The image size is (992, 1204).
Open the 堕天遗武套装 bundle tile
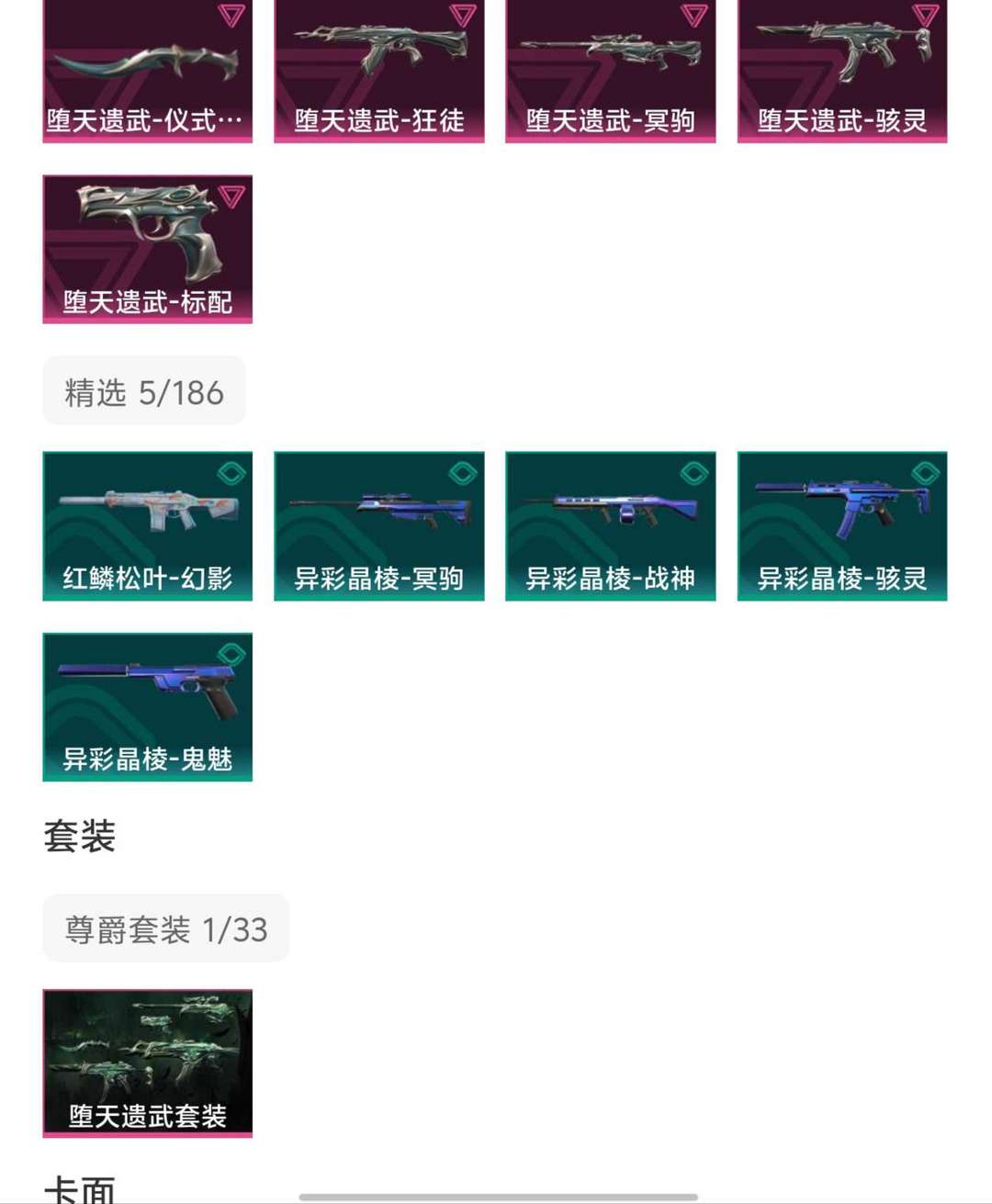147,1063
